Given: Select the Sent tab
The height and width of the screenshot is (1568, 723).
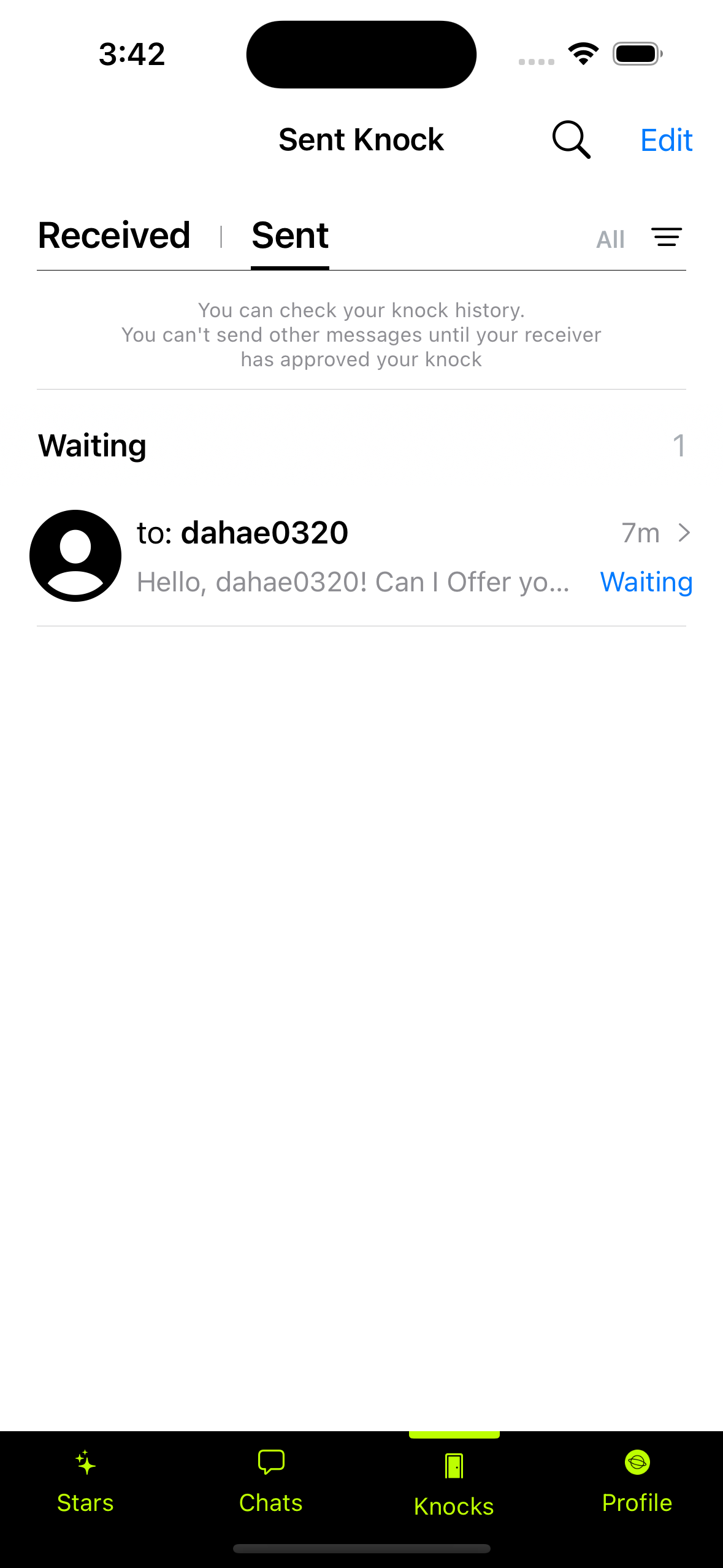Looking at the screenshot, I should click(290, 236).
